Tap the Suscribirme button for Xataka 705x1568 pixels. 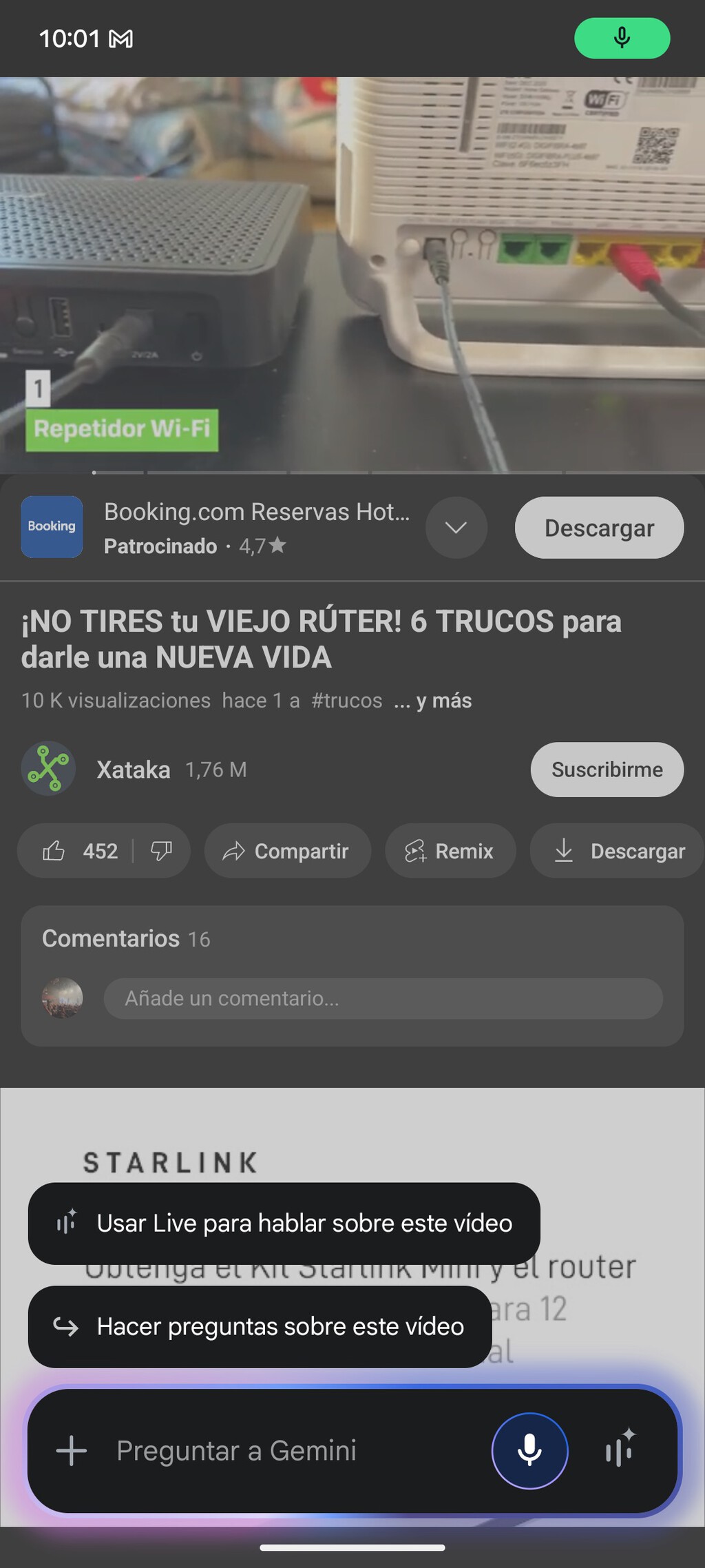coord(606,770)
